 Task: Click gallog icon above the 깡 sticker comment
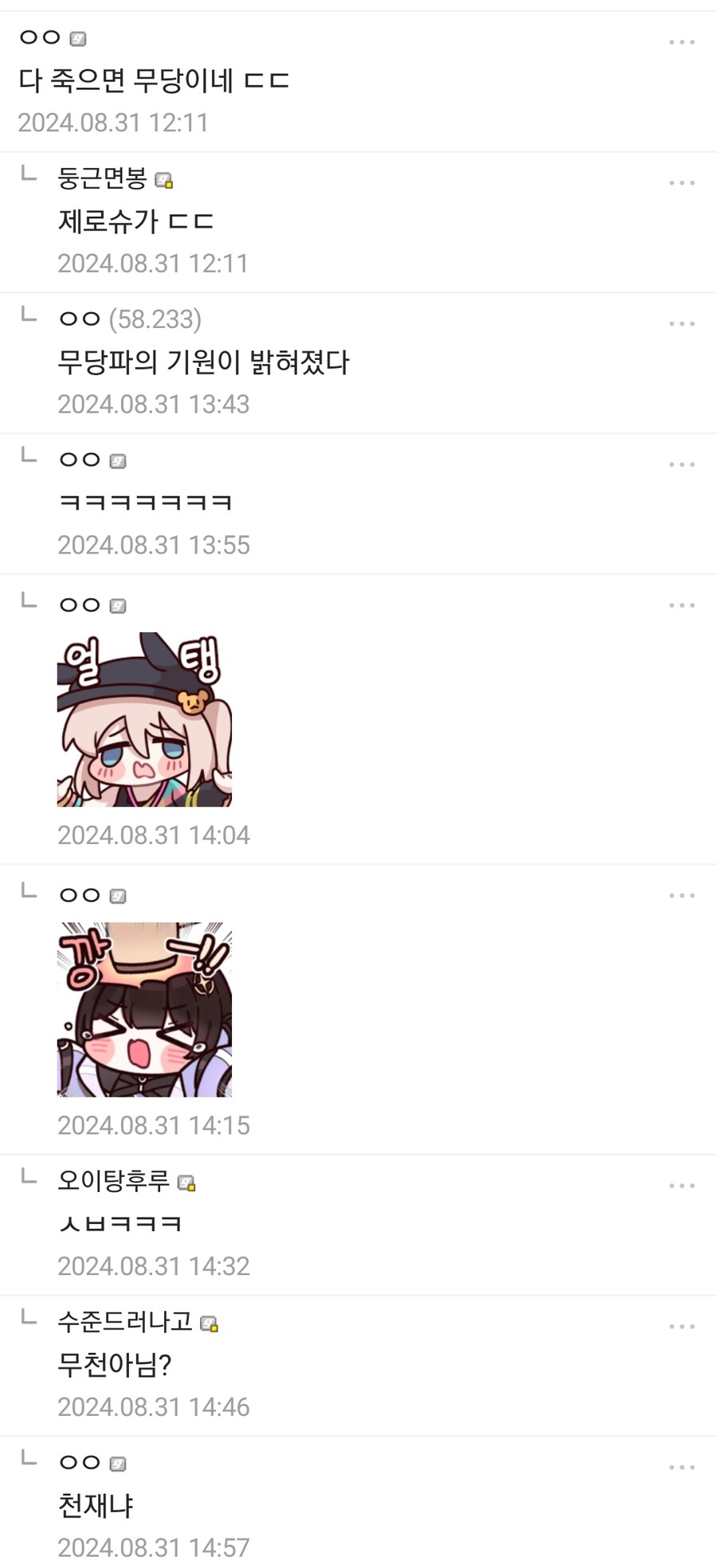tap(118, 893)
